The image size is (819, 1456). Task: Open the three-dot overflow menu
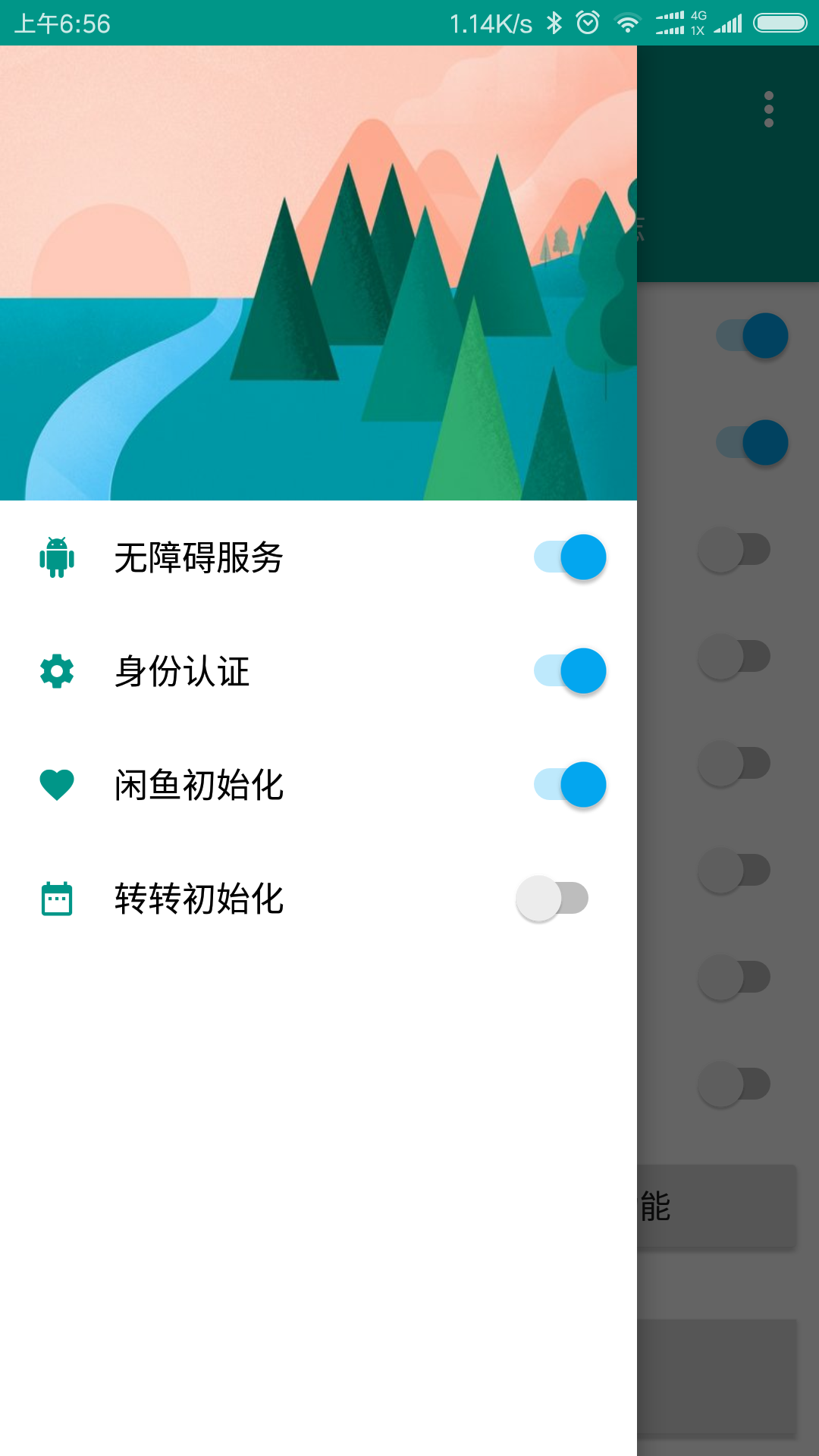pyautogui.click(x=768, y=110)
